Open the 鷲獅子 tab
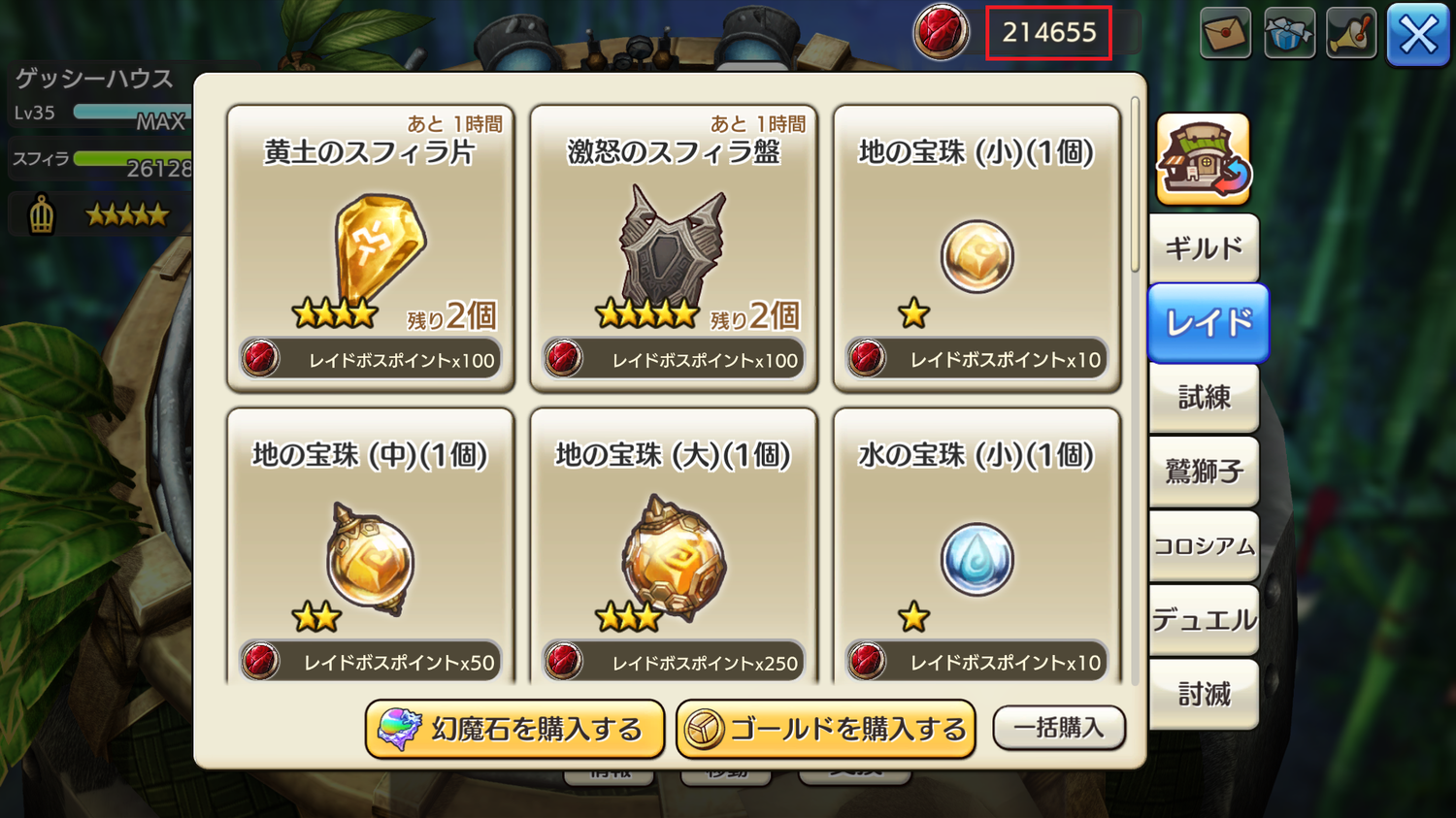This screenshot has width=1456, height=818. pos(1204,472)
